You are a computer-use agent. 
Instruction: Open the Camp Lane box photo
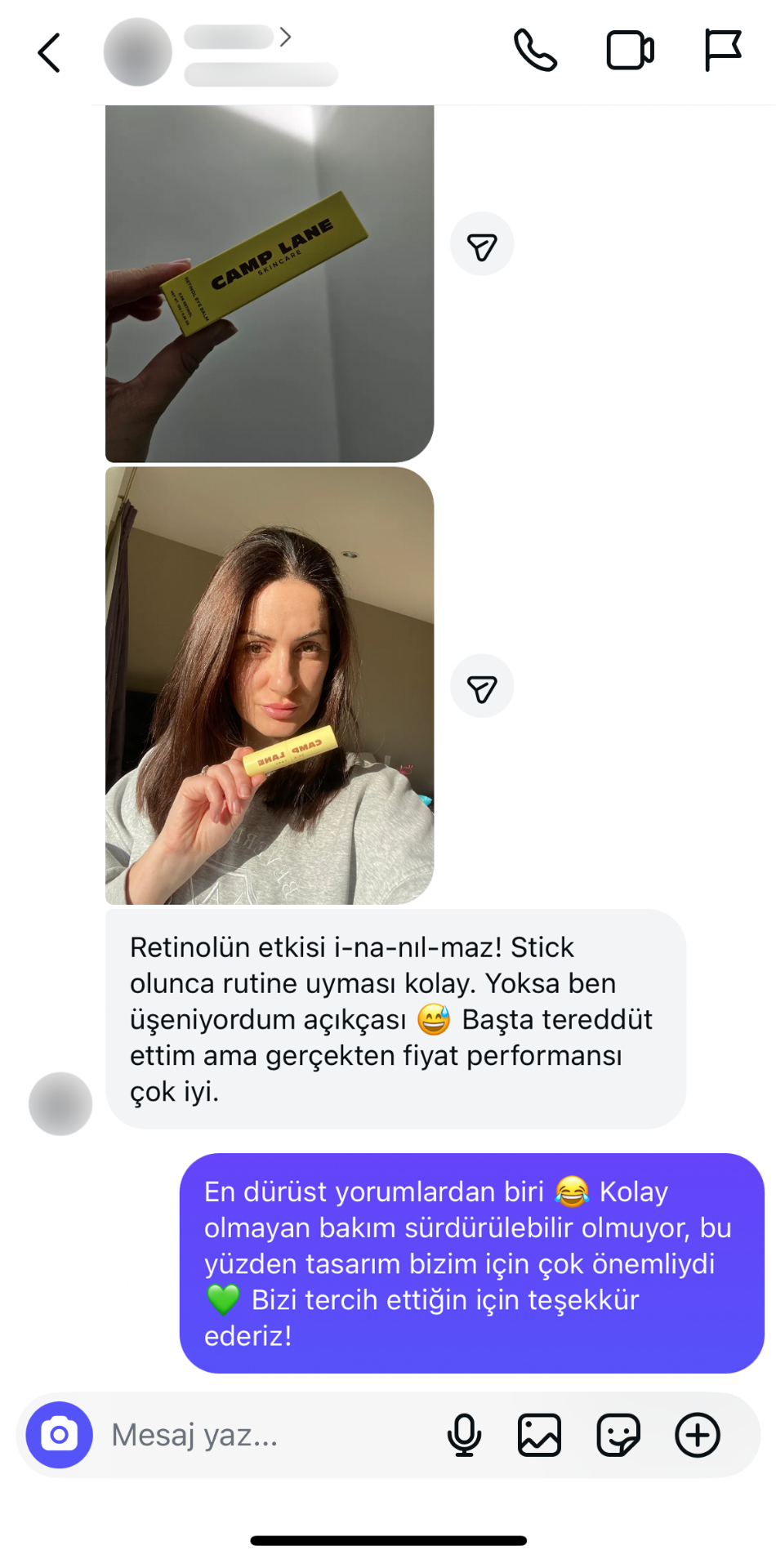coord(270,283)
